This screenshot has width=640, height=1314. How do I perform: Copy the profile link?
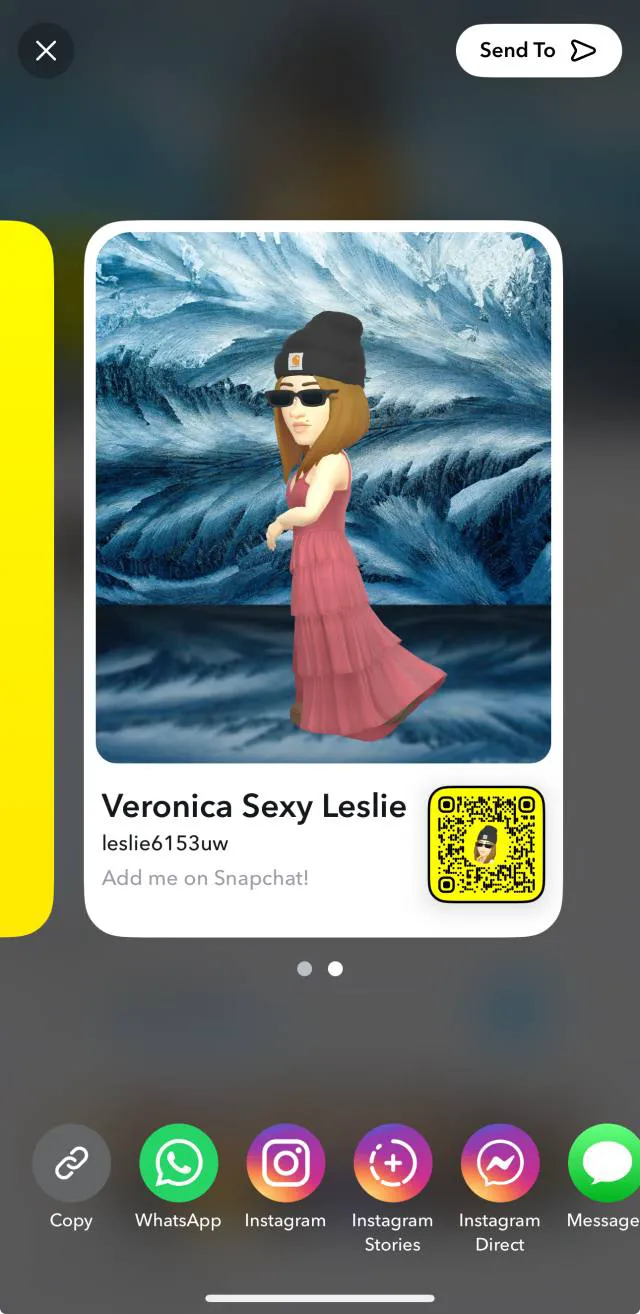[71, 1162]
